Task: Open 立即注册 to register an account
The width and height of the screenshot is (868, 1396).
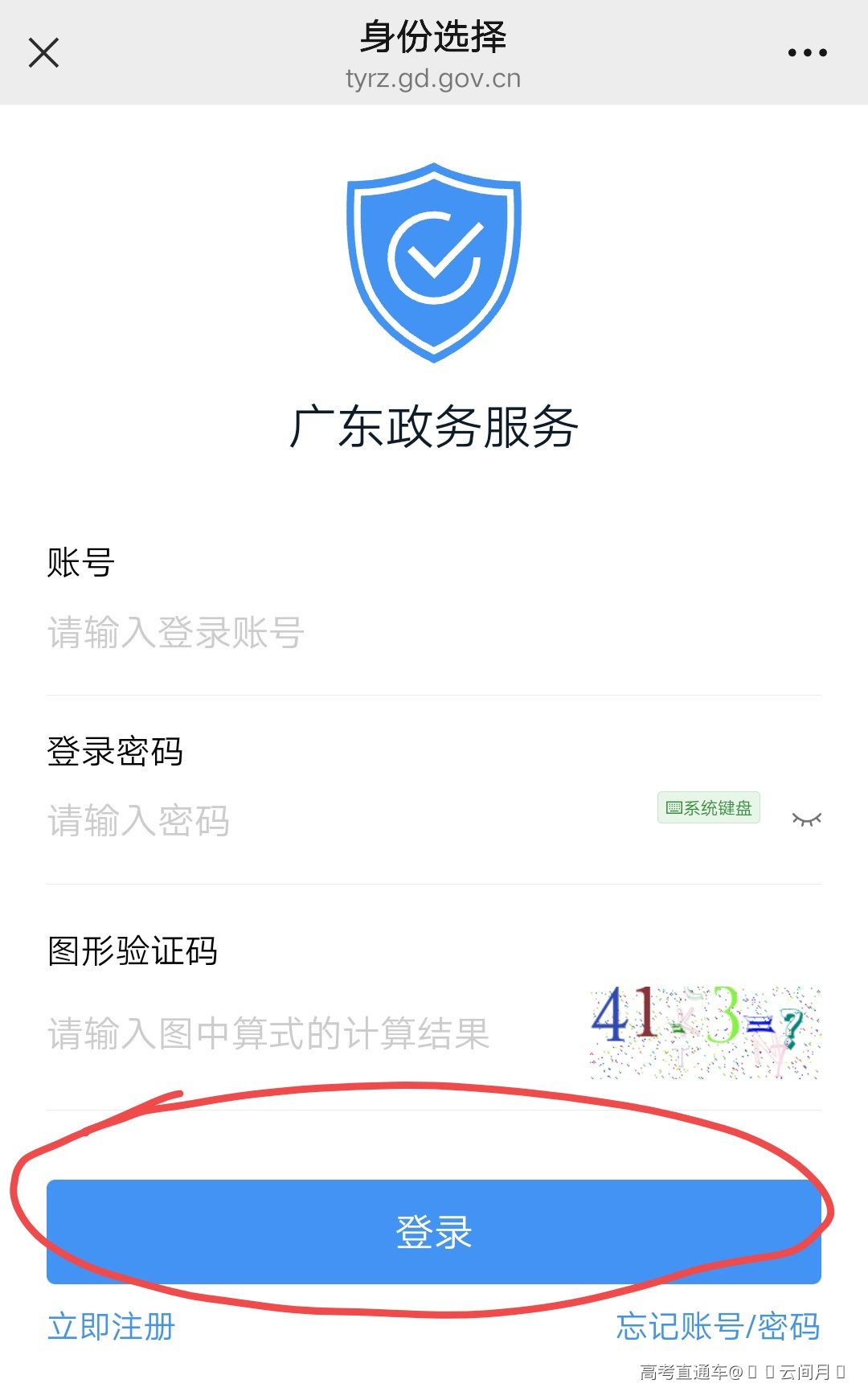Action: point(111,1327)
